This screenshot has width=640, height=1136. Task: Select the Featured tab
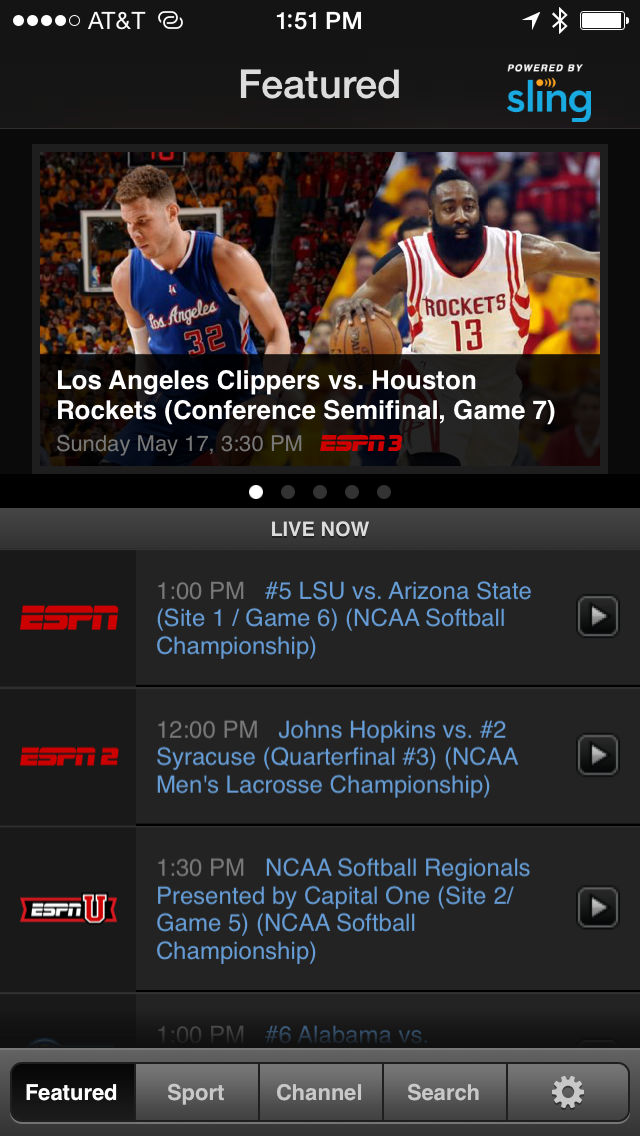[72, 1093]
